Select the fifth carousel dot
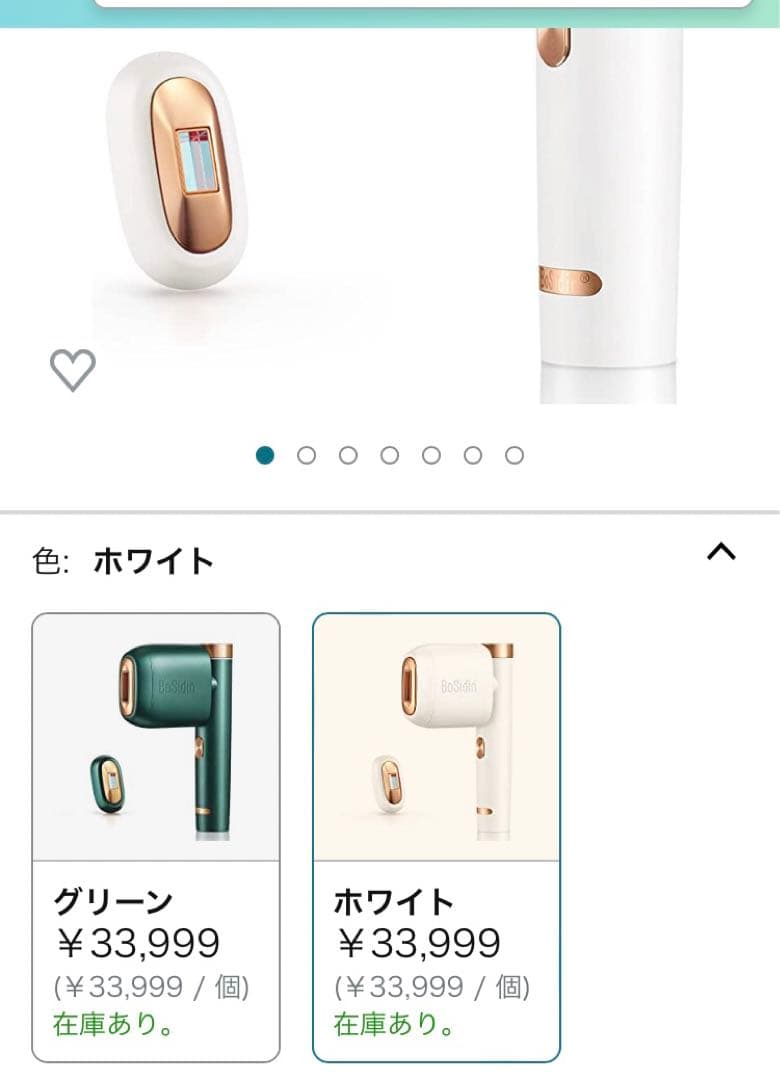Screen dimensions: 780x1080 (x=430, y=455)
